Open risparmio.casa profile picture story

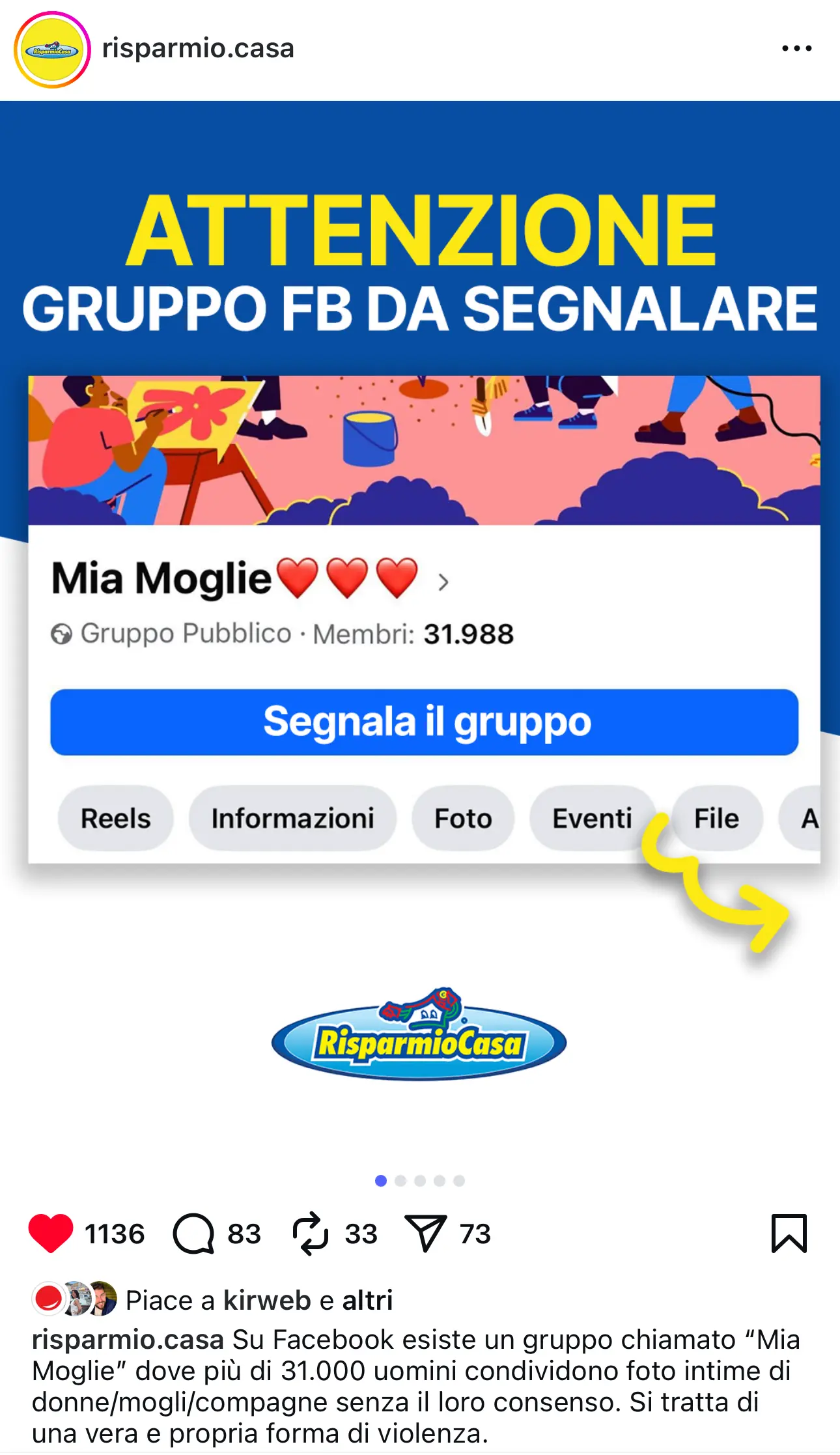[52, 49]
